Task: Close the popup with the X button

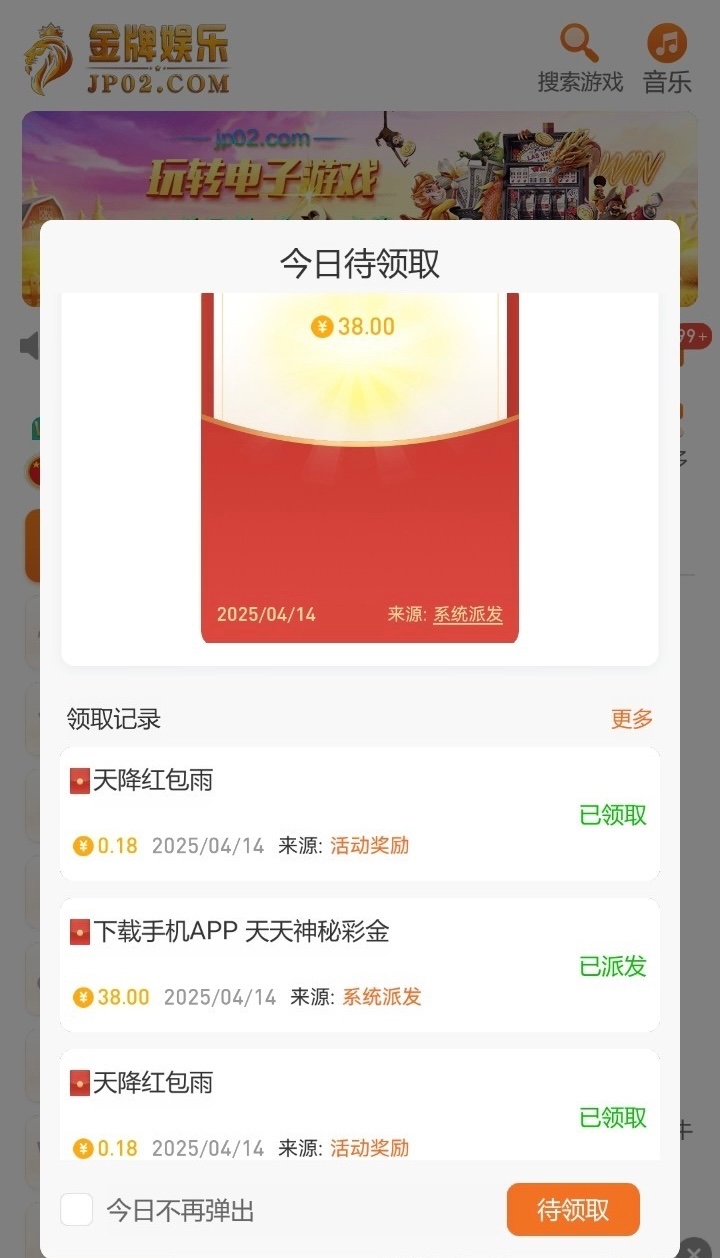Action: [x=694, y=1250]
